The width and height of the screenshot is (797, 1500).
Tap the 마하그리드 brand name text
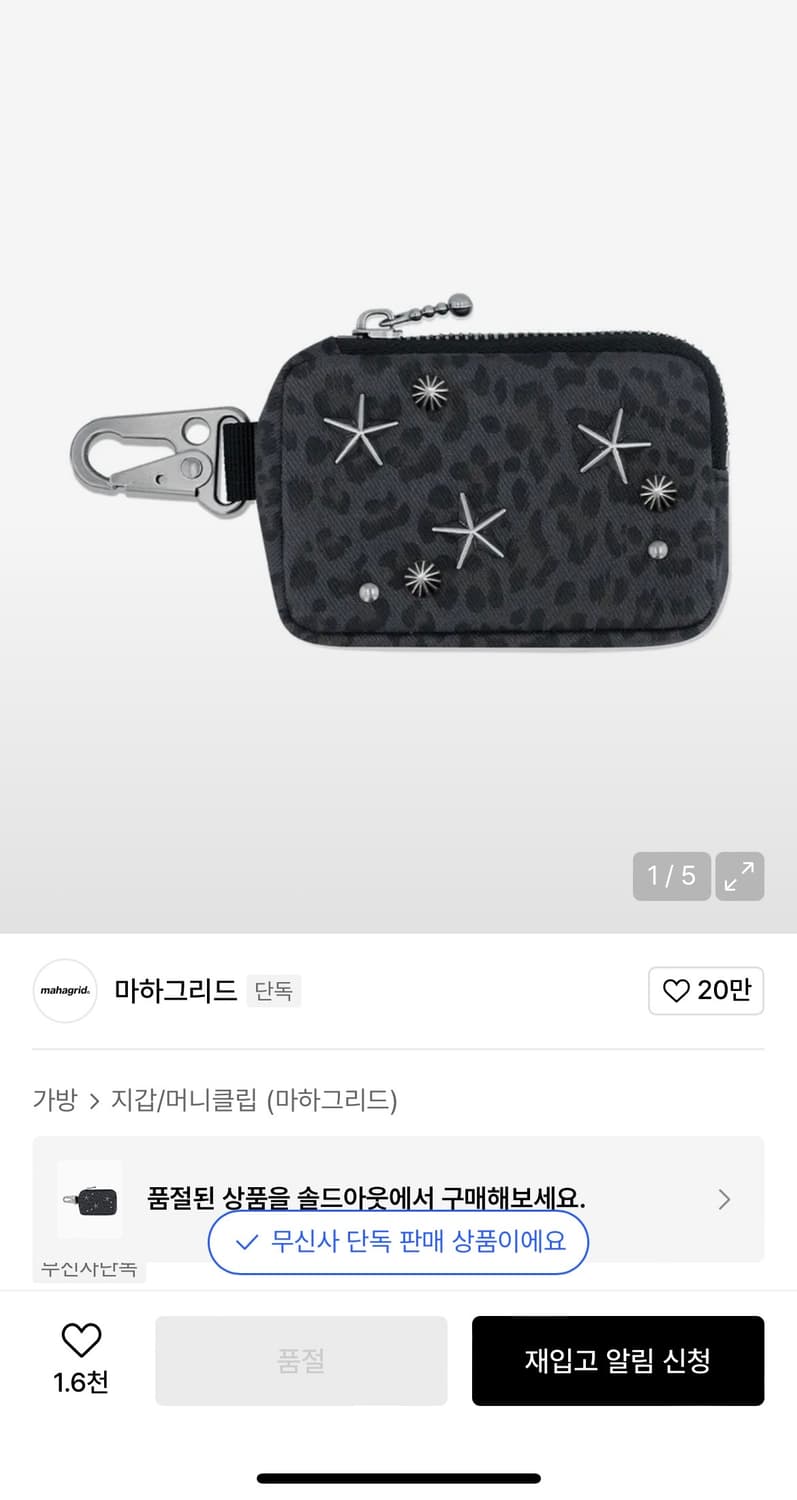174,991
